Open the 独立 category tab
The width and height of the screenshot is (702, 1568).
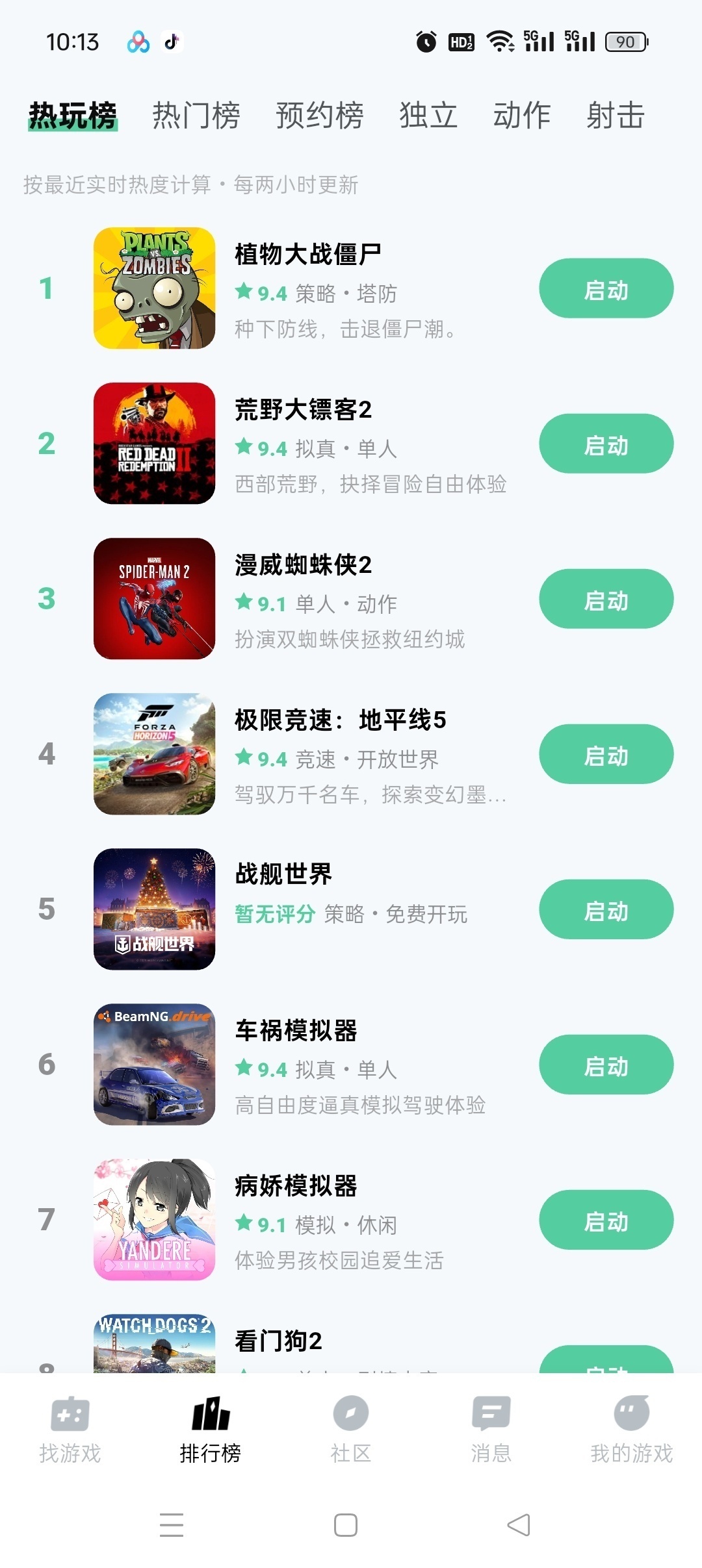point(428,114)
